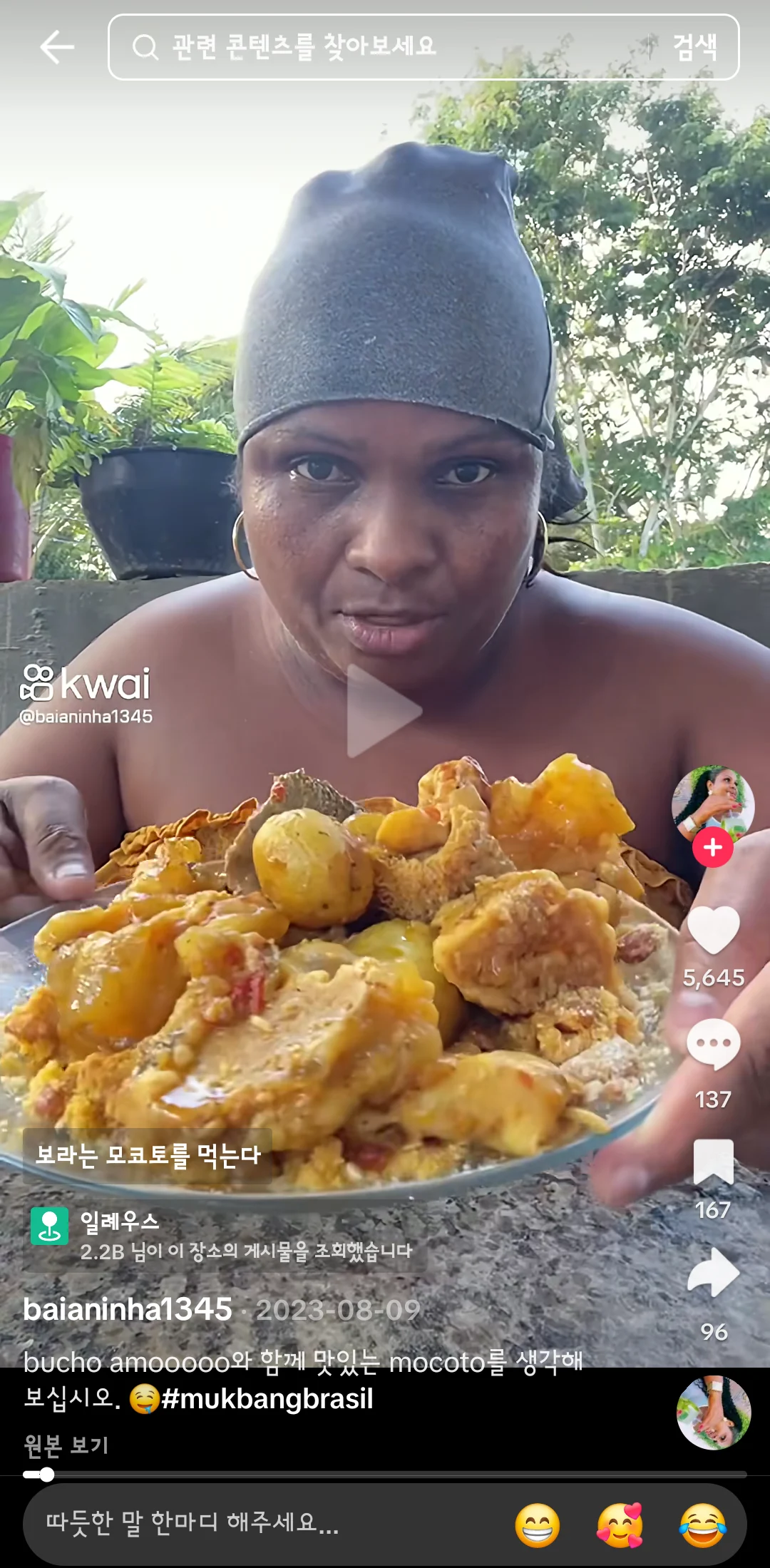This screenshot has height=1568, width=770.
Task: Send the smiling face with hearts emoji
Action: (620, 1525)
